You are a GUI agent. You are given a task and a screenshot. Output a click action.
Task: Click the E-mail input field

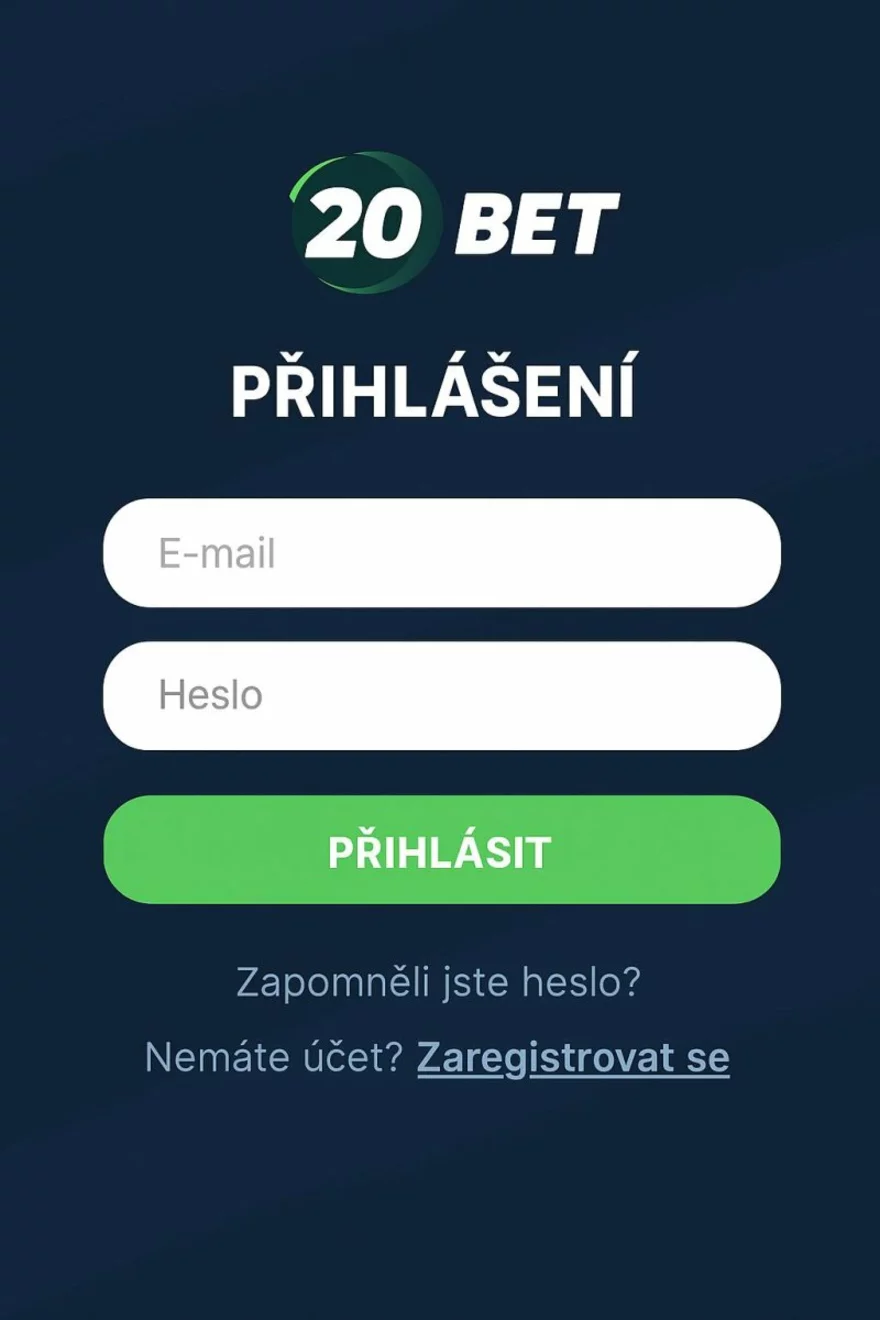click(x=440, y=551)
